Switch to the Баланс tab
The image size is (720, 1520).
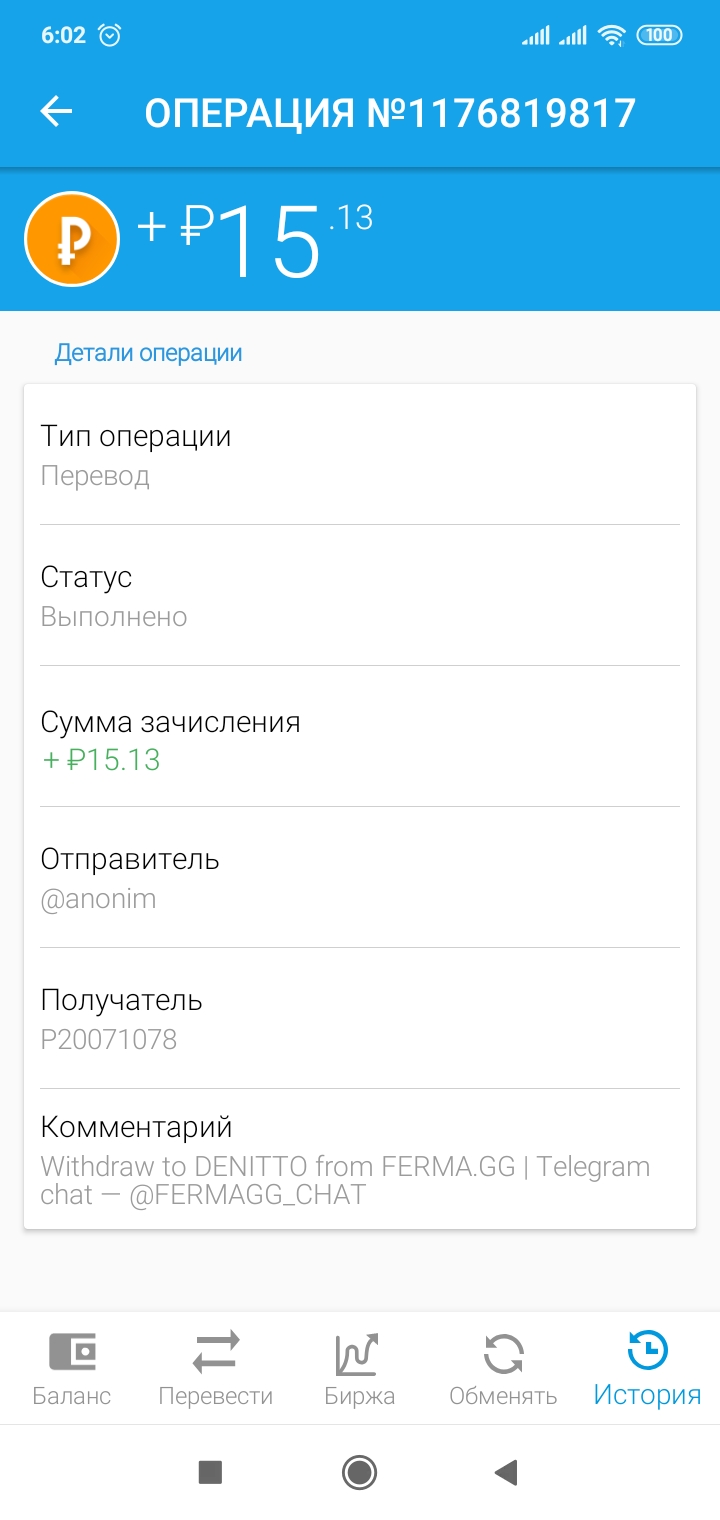click(x=72, y=1368)
